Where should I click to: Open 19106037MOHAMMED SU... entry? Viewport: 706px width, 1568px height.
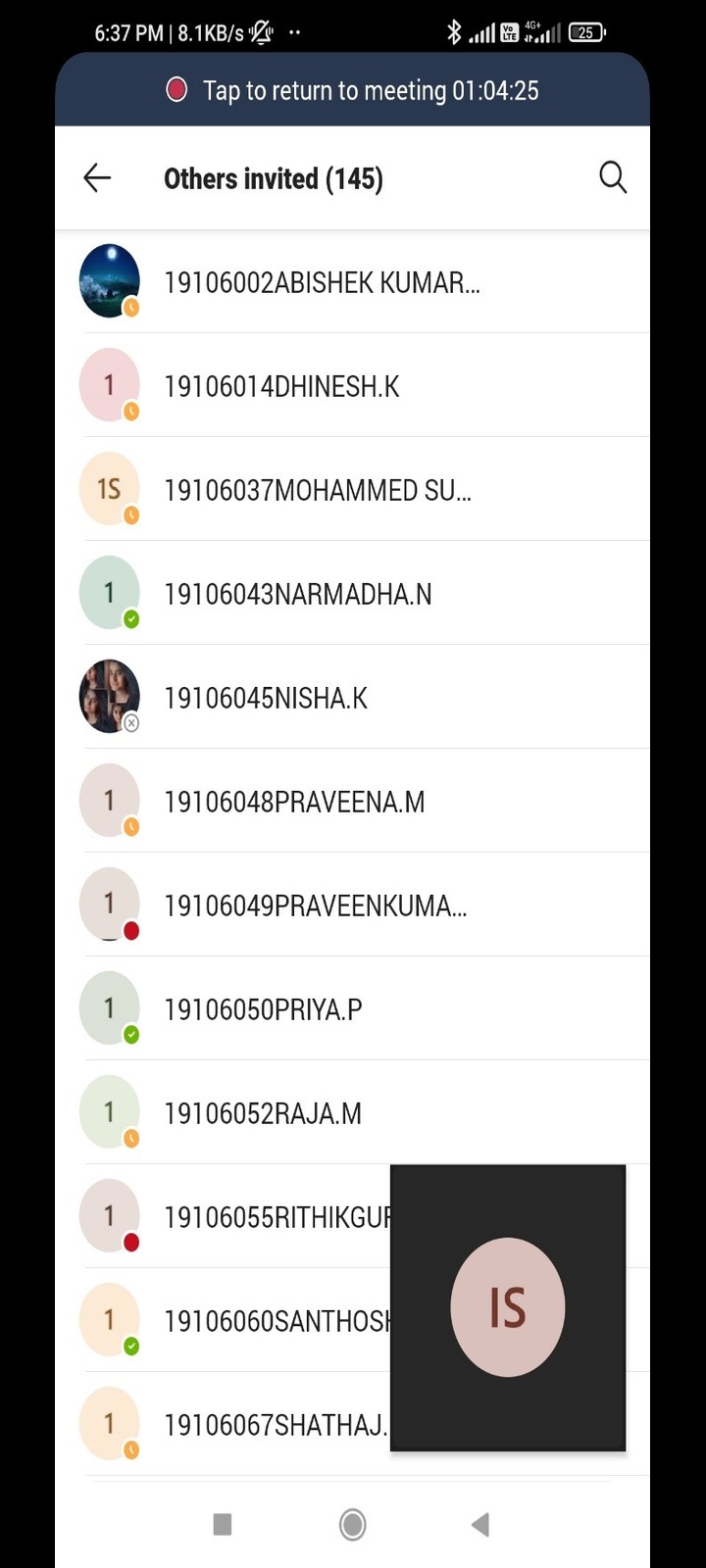(353, 490)
